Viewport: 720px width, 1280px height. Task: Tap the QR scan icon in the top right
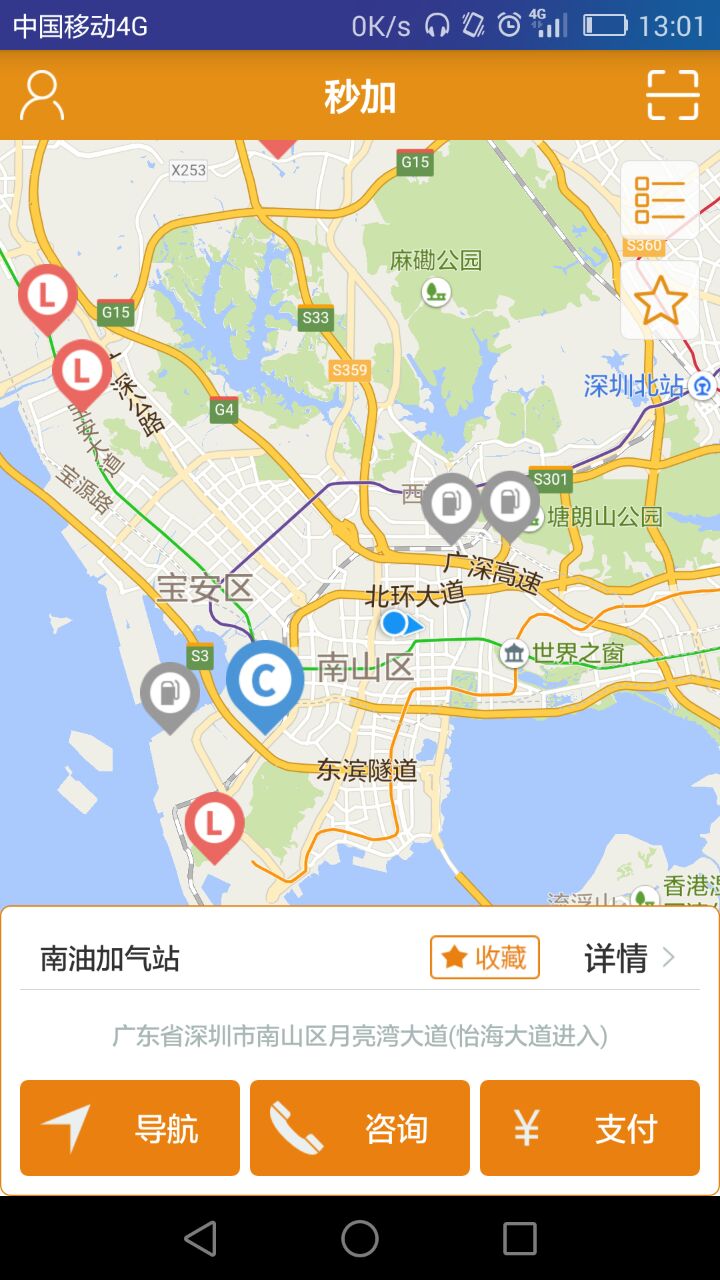(674, 96)
